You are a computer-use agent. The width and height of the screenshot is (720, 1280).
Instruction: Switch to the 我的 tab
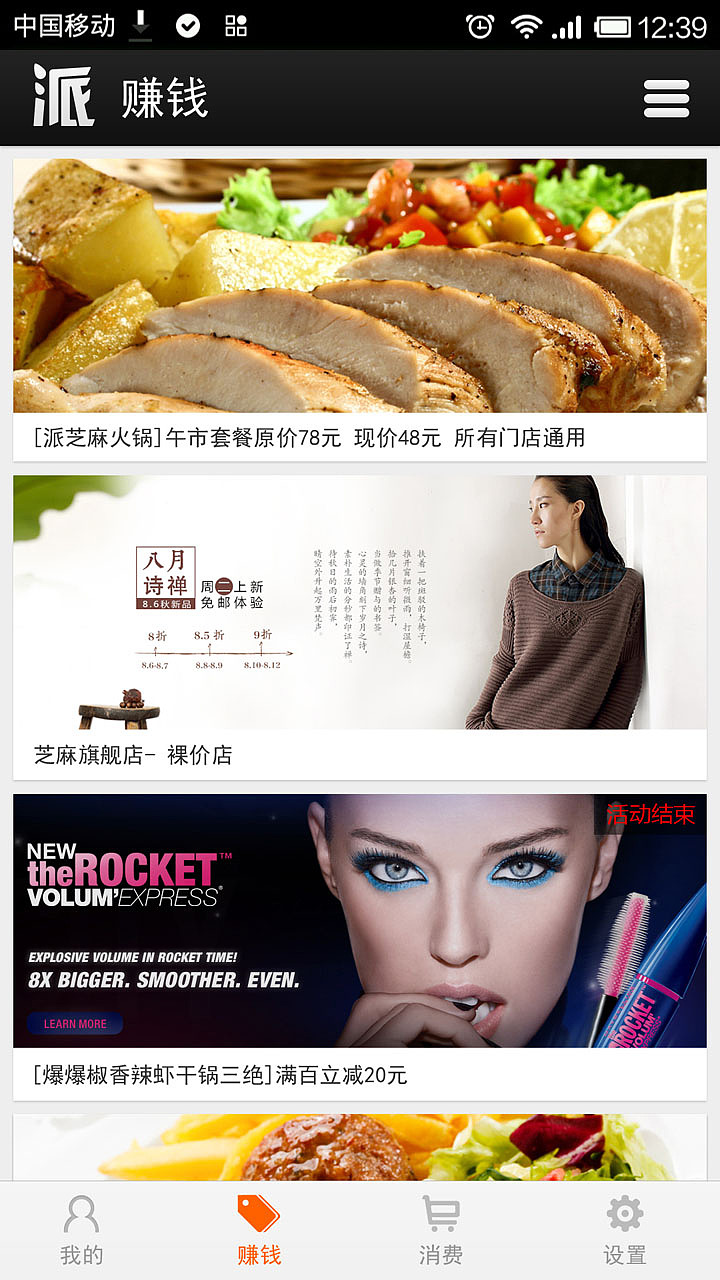click(81, 1231)
